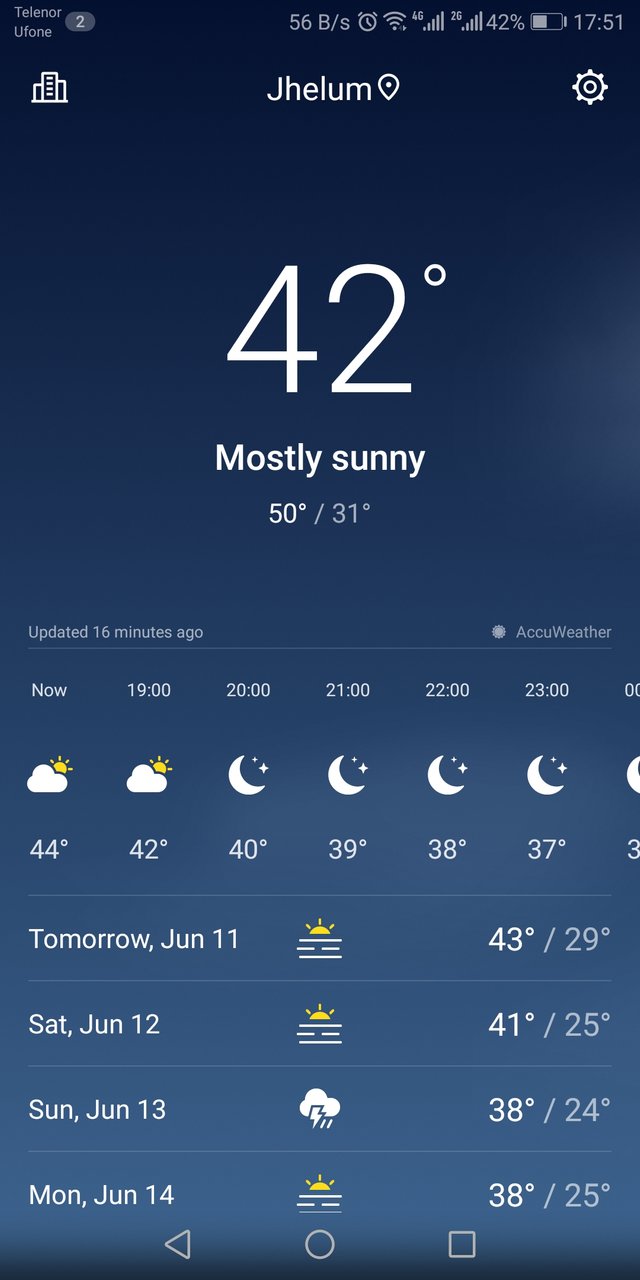Open forecast for Mon, Jun 14
The height and width of the screenshot is (1280, 640).
point(320,1194)
